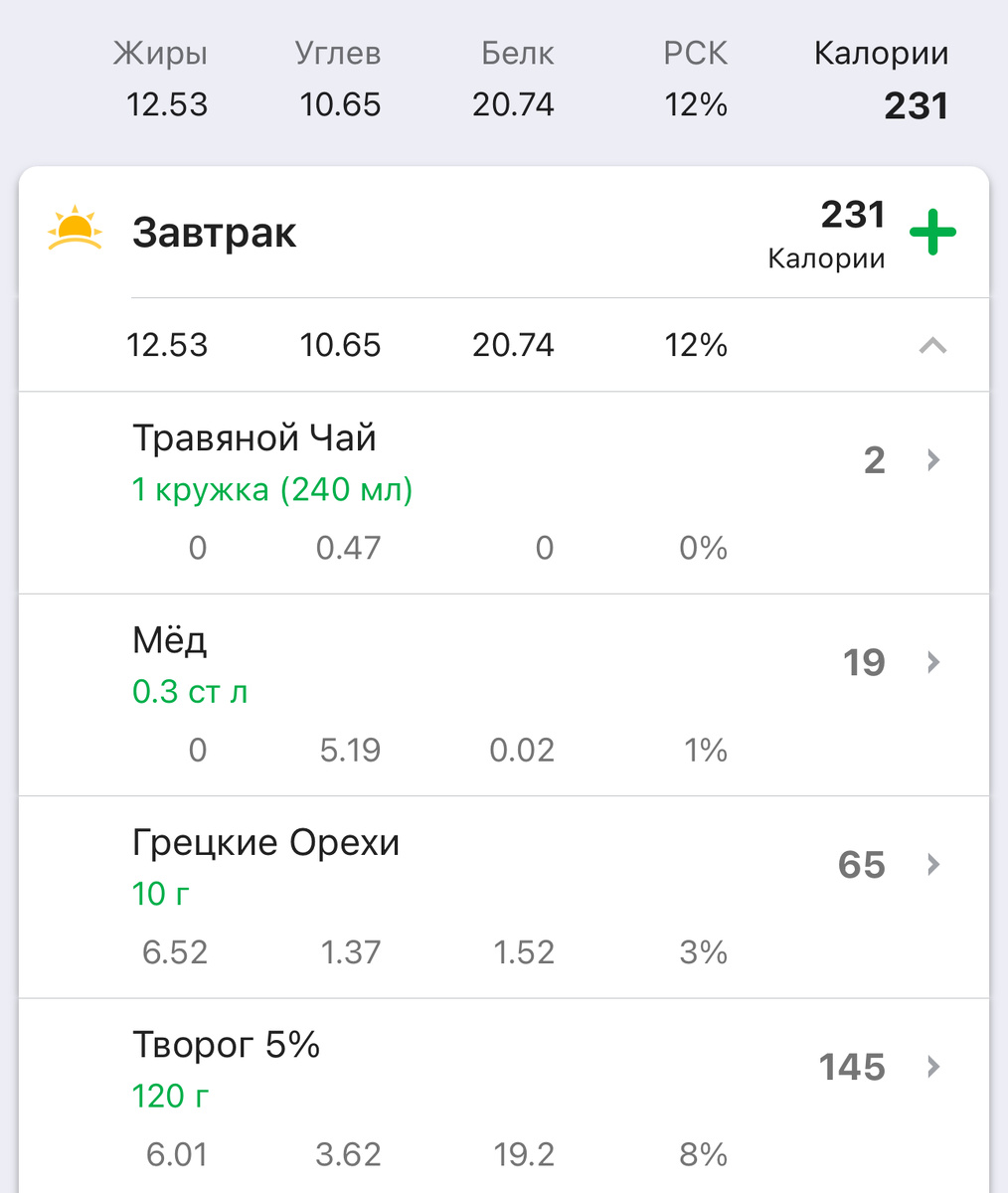The width and height of the screenshot is (1008, 1193).
Task: Click the chevron beside 231 calories
Action: [x=931, y=346]
